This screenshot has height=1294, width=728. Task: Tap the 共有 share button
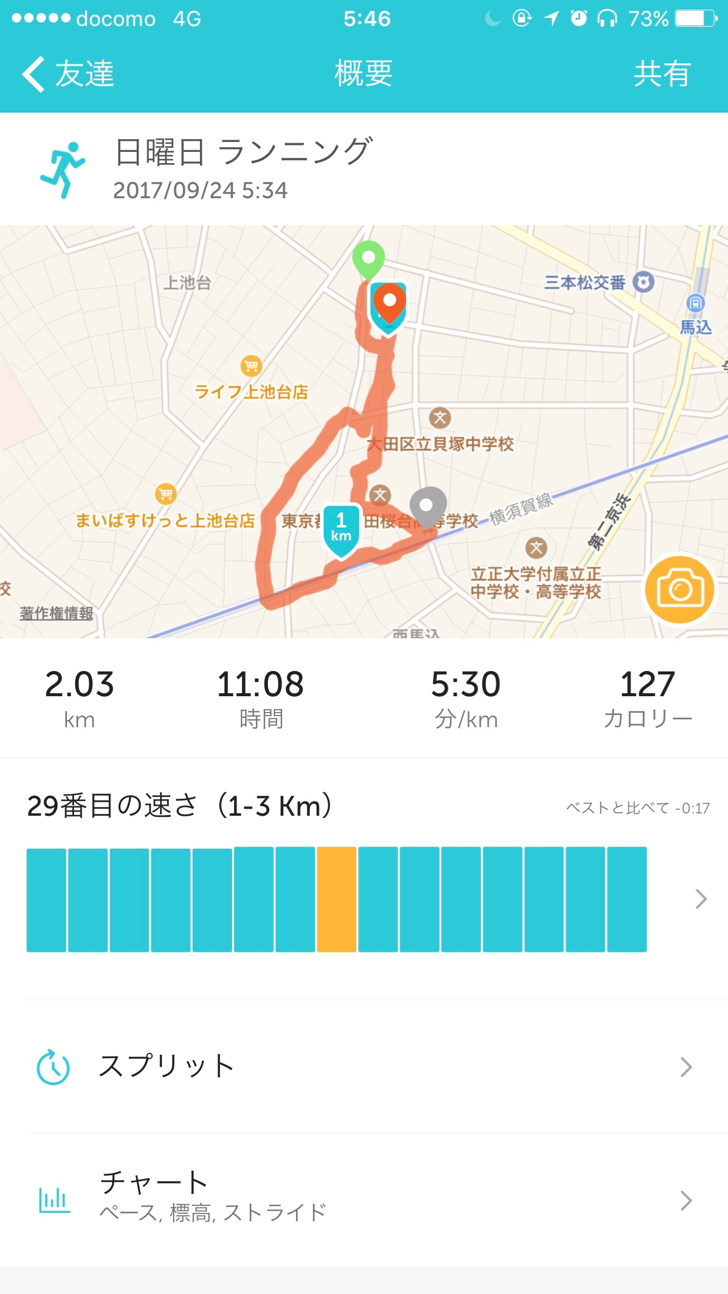tap(662, 74)
